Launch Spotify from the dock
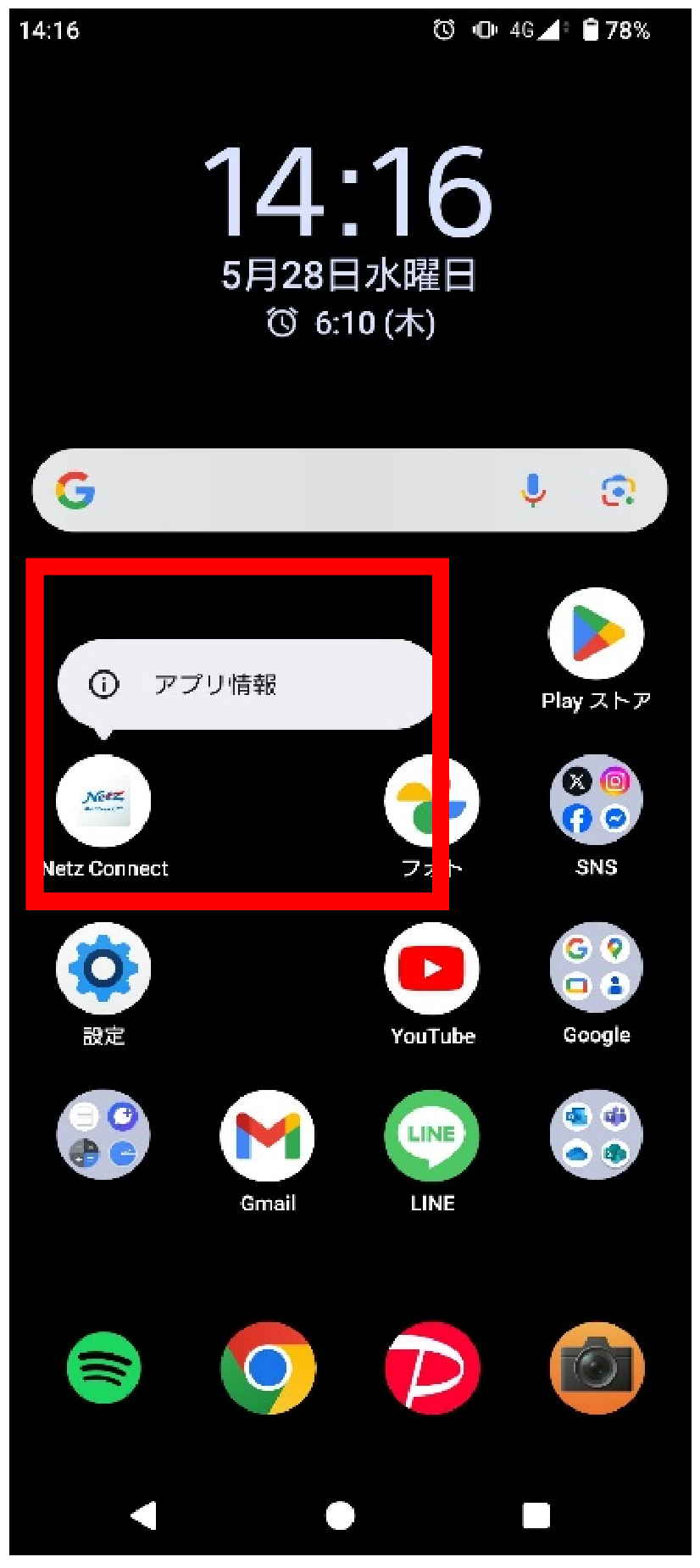 coord(103,1367)
